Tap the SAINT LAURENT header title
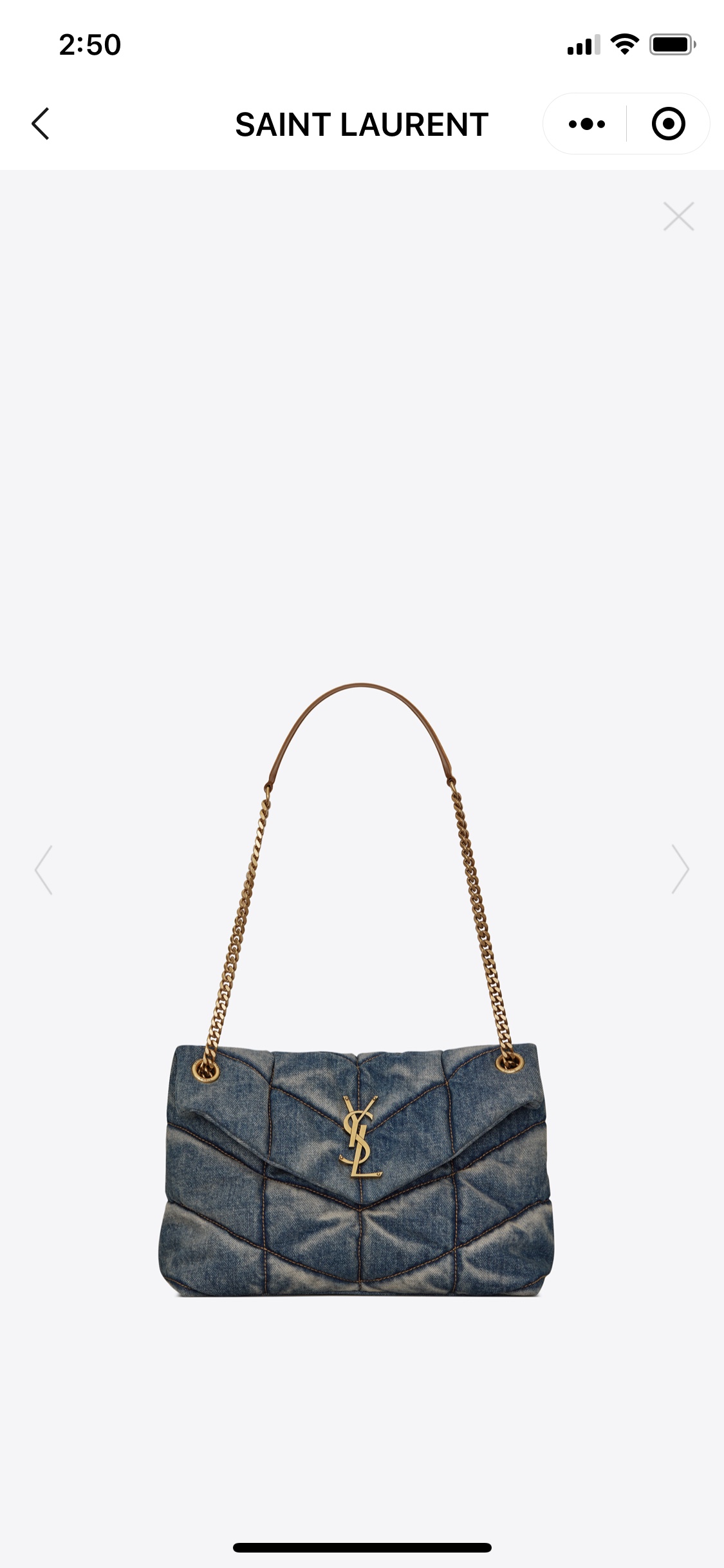Image resolution: width=724 pixels, height=1568 pixels. (360, 124)
